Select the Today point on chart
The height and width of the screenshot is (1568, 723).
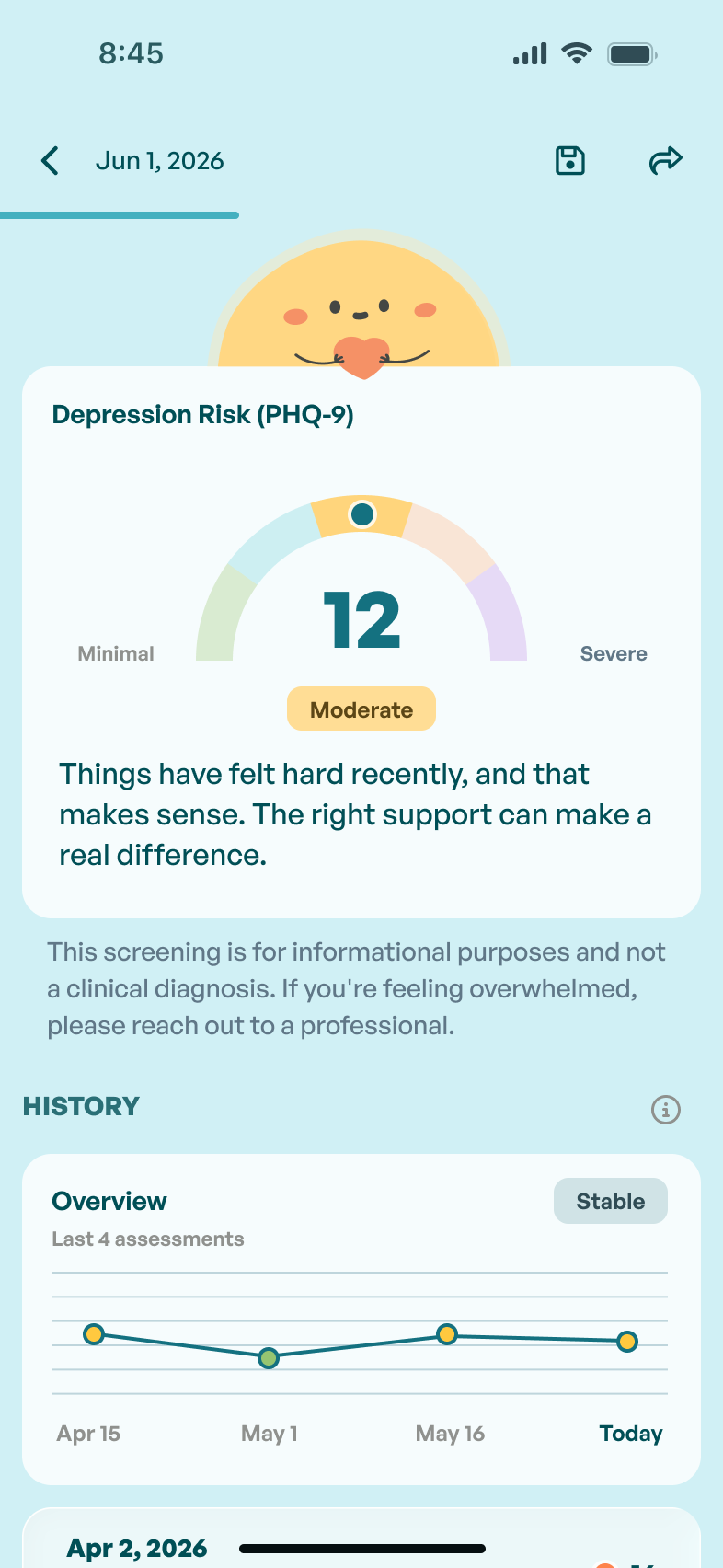pos(627,1342)
